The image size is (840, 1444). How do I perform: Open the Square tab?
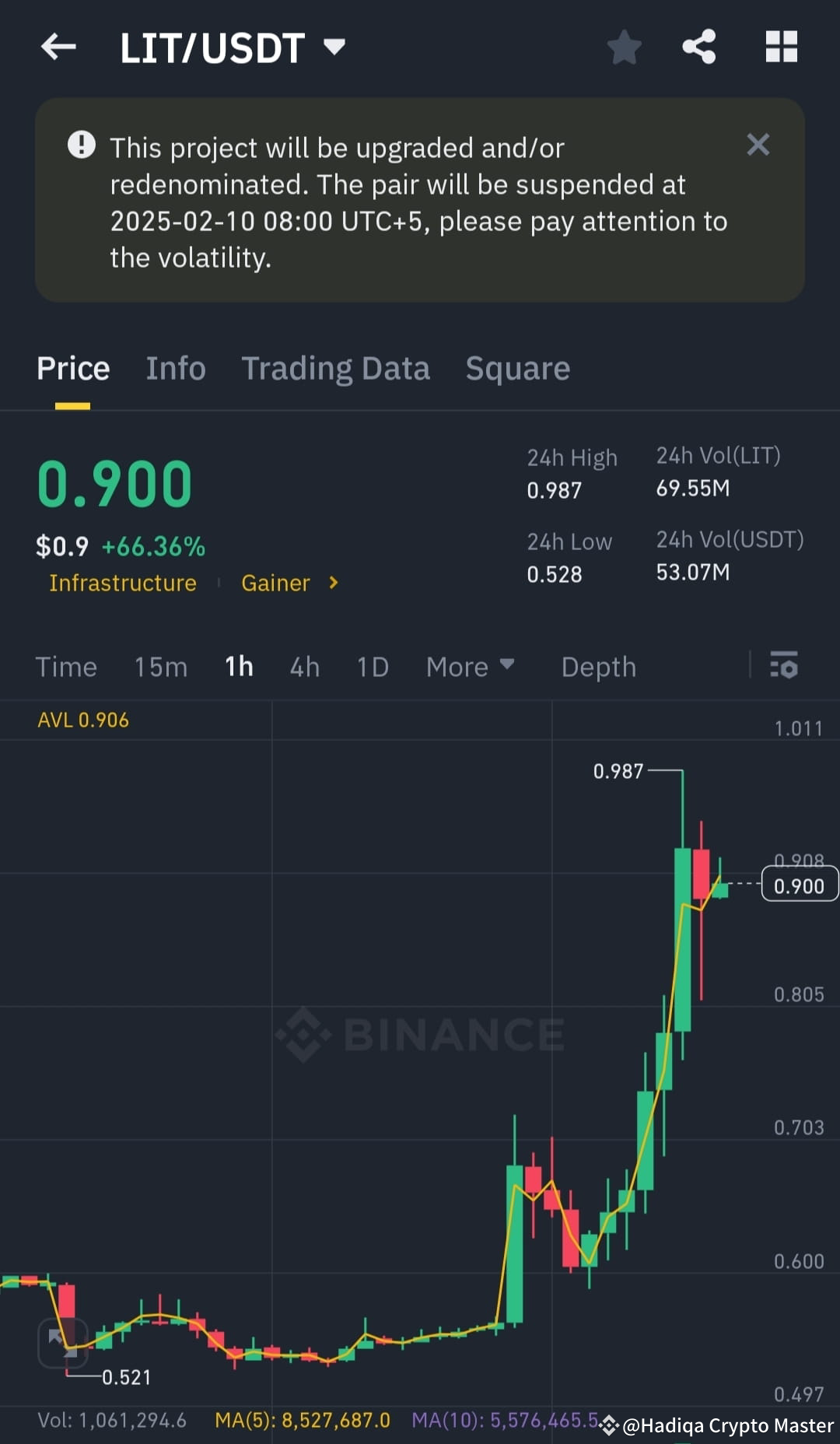pos(517,368)
